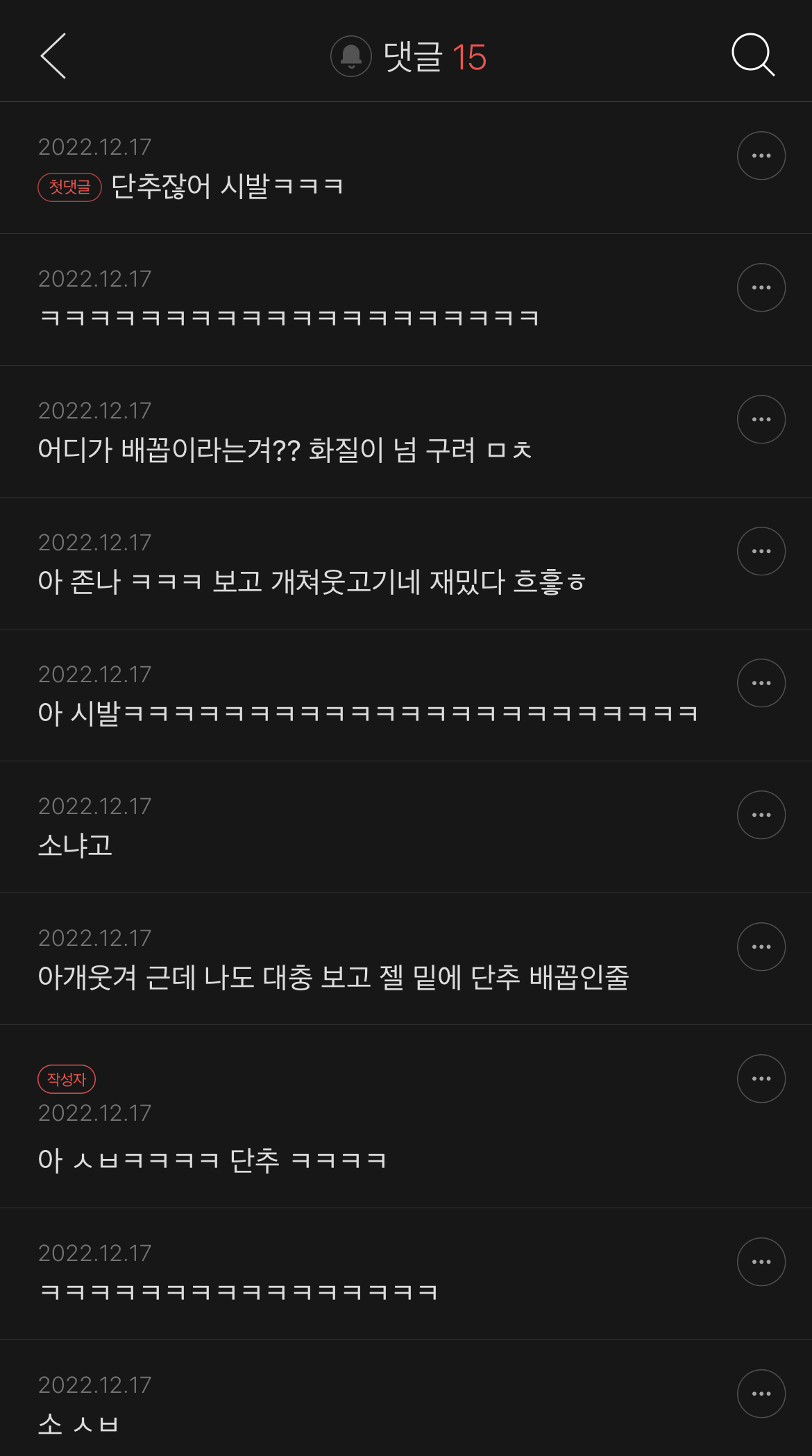
Task: Toggle the comment notification bell
Action: click(x=351, y=56)
